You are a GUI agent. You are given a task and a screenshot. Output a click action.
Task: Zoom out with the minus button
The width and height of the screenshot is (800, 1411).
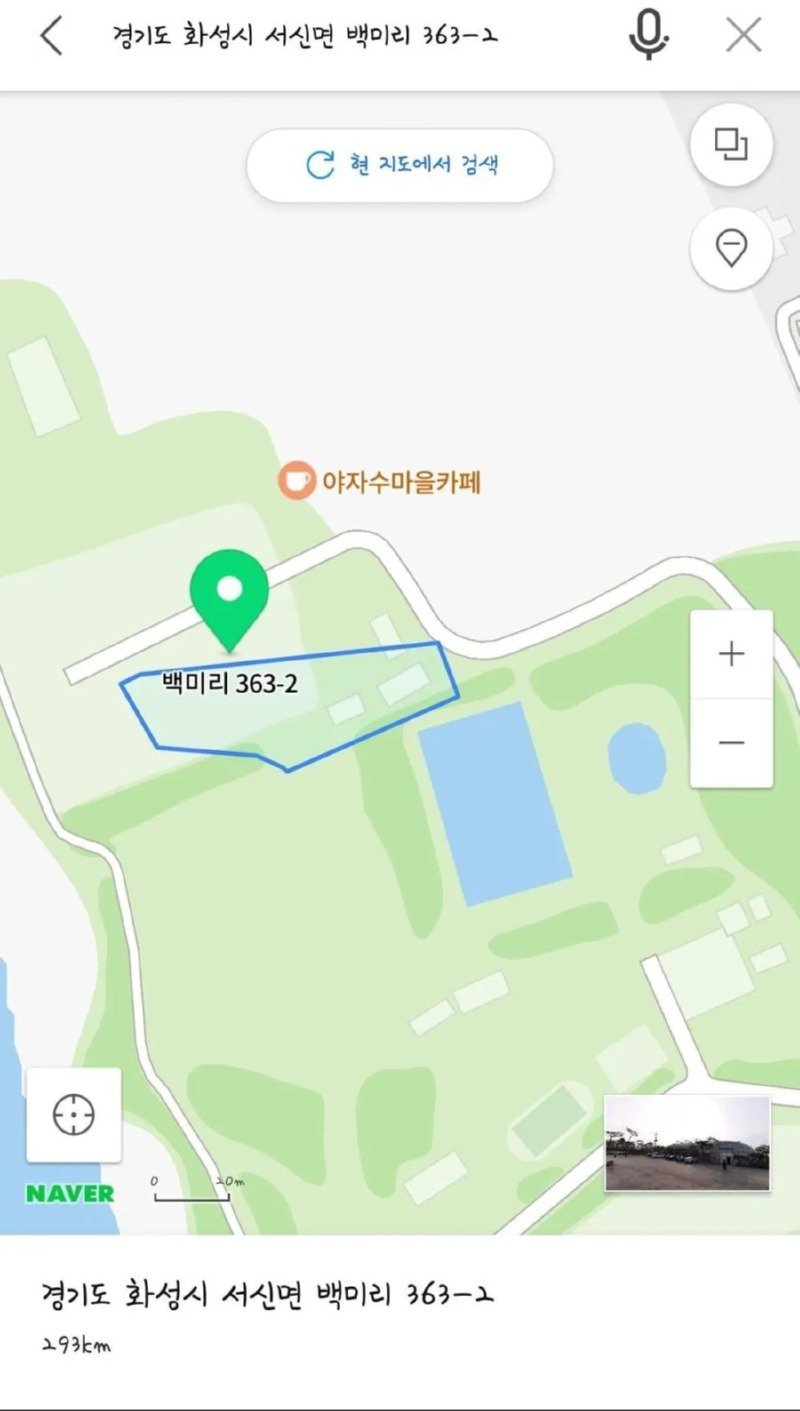[731, 742]
